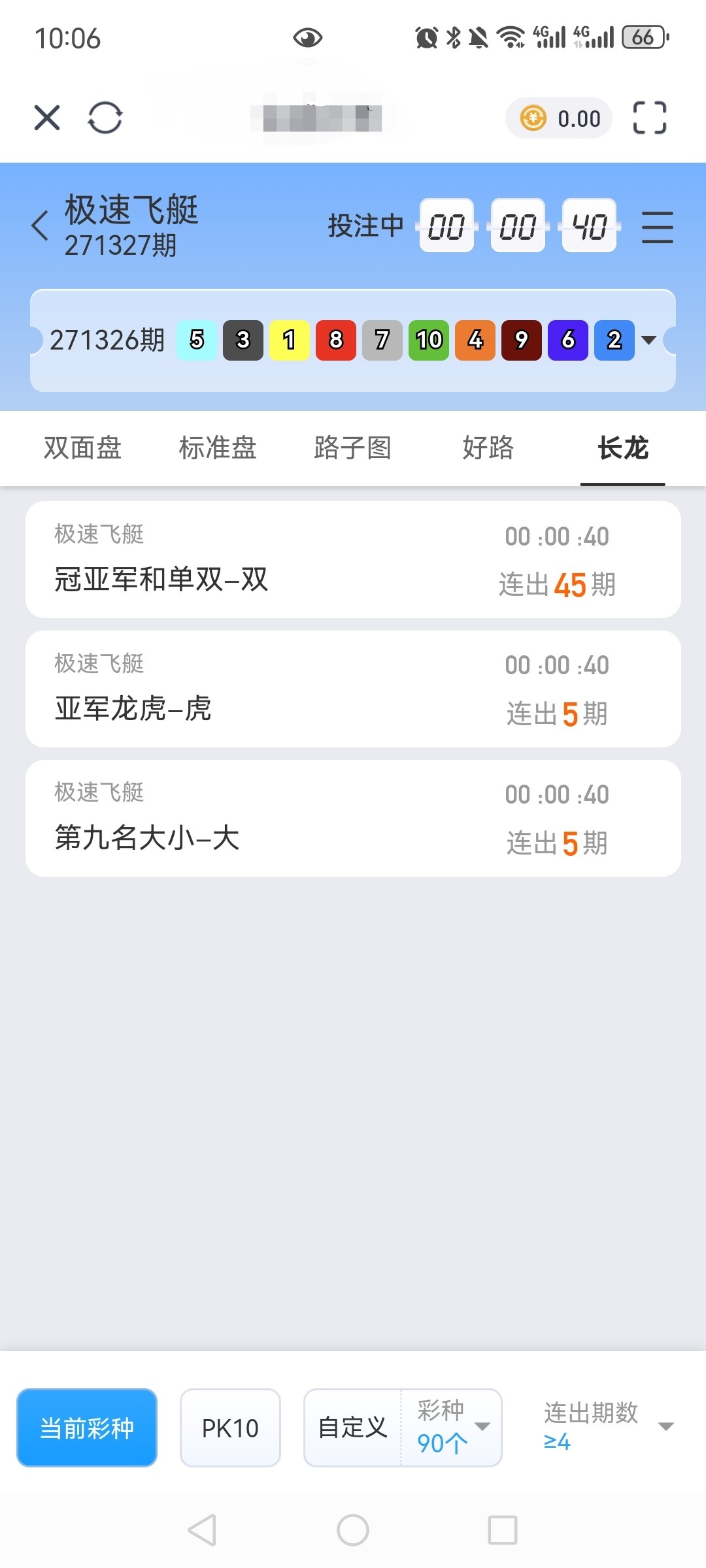Switch to the 标准盘 tab

[x=218, y=448]
